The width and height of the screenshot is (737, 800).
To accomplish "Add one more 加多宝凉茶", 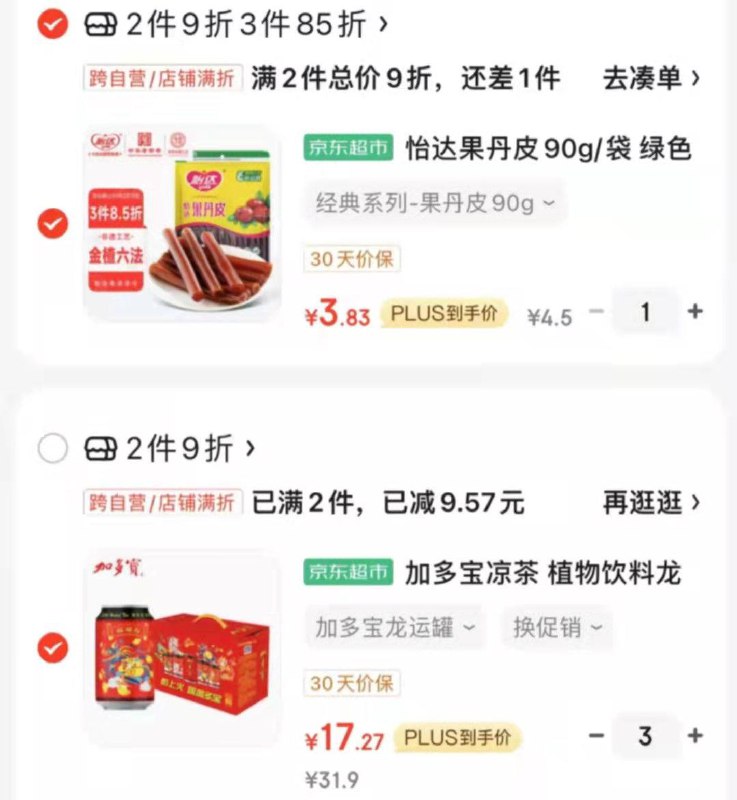I will (x=695, y=737).
